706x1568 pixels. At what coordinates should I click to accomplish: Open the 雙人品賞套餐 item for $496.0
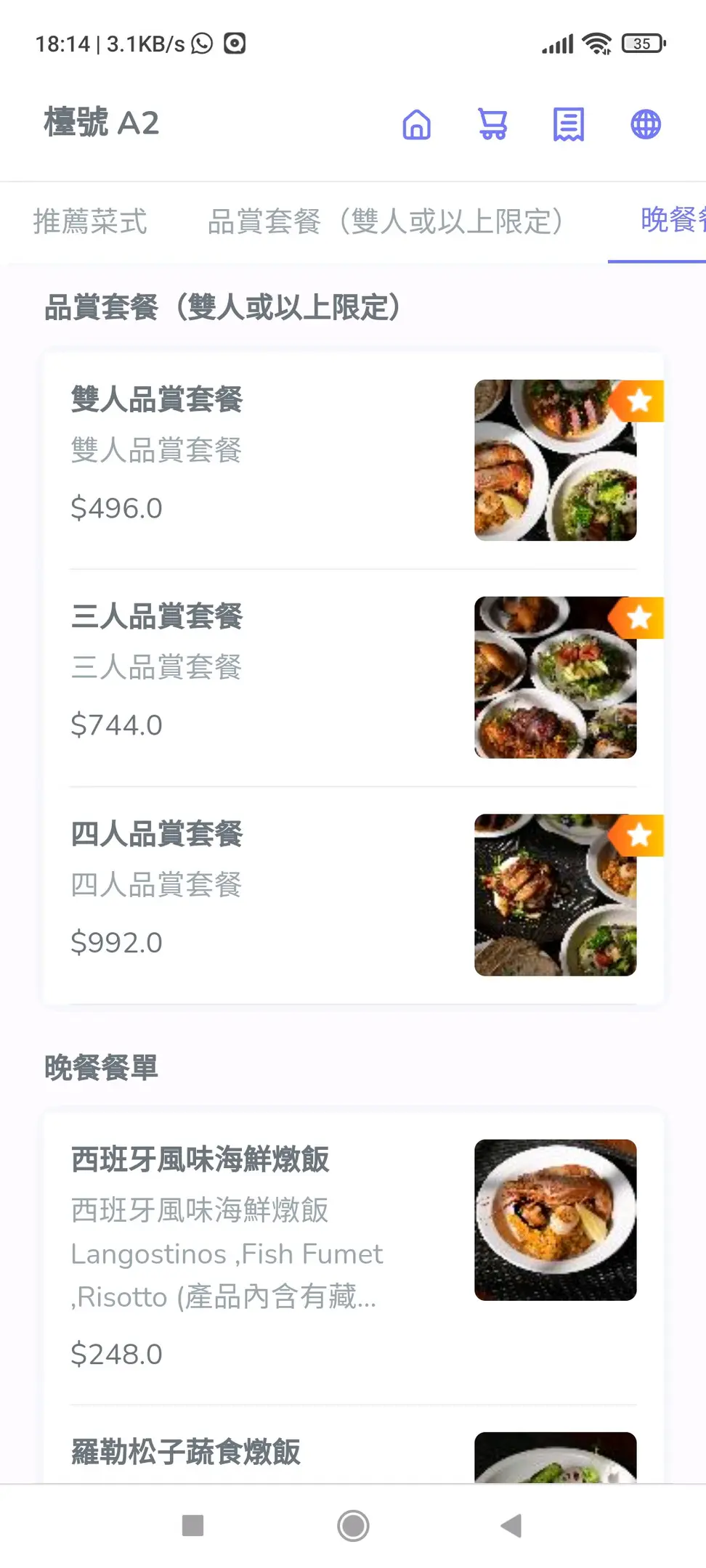point(353,460)
